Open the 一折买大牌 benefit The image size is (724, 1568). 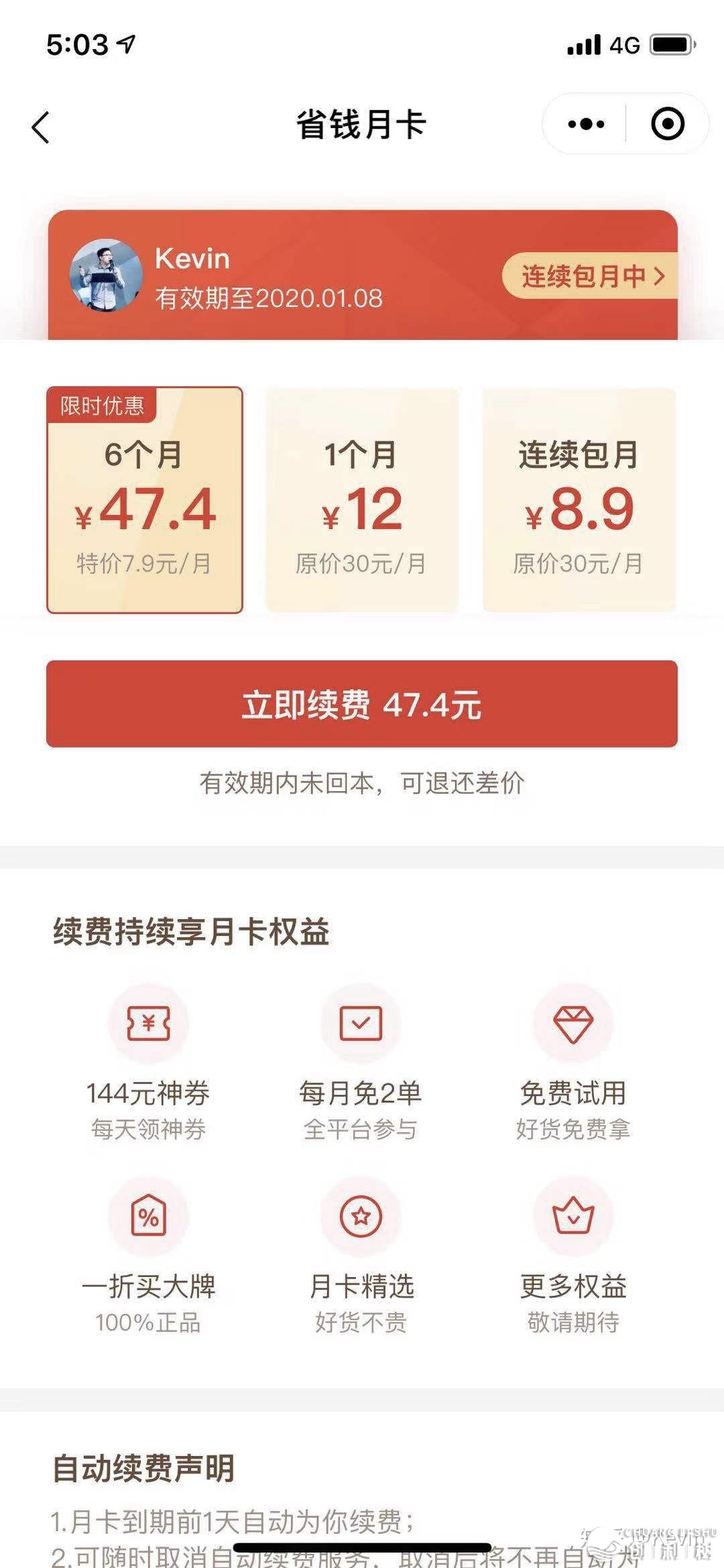(x=148, y=1255)
